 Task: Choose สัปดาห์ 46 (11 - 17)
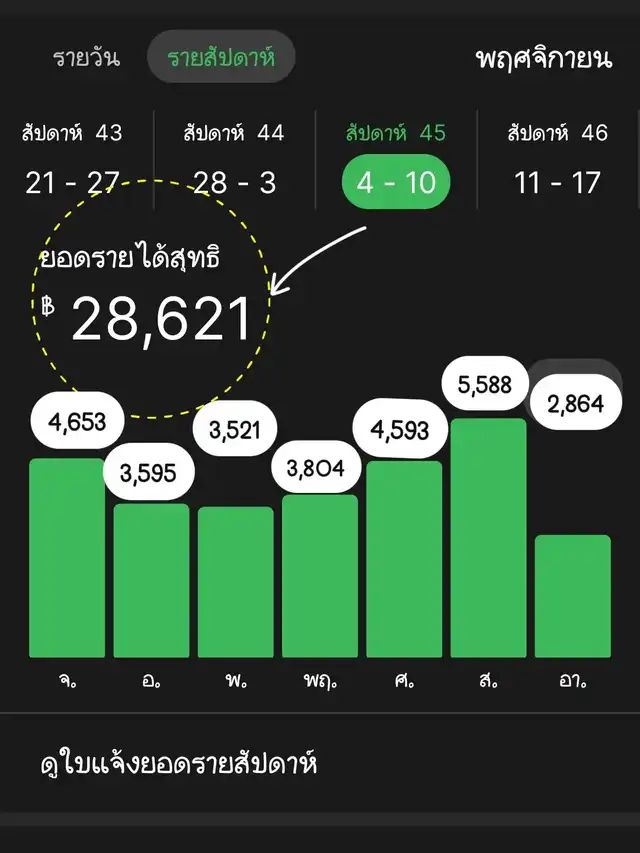558,160
